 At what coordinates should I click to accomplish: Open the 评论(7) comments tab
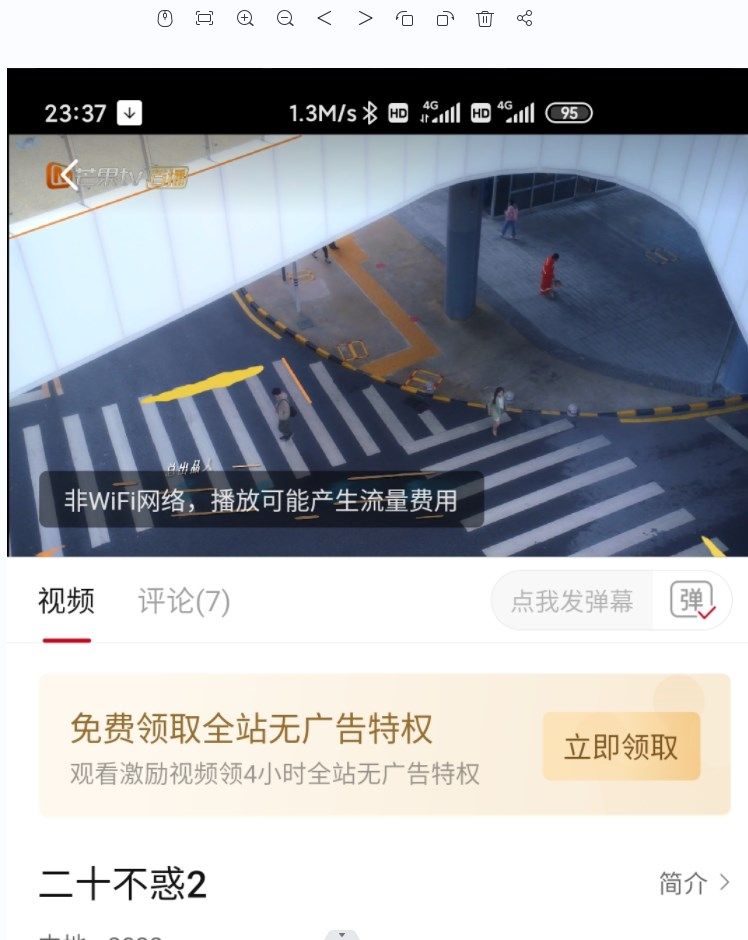coord(184,601)
